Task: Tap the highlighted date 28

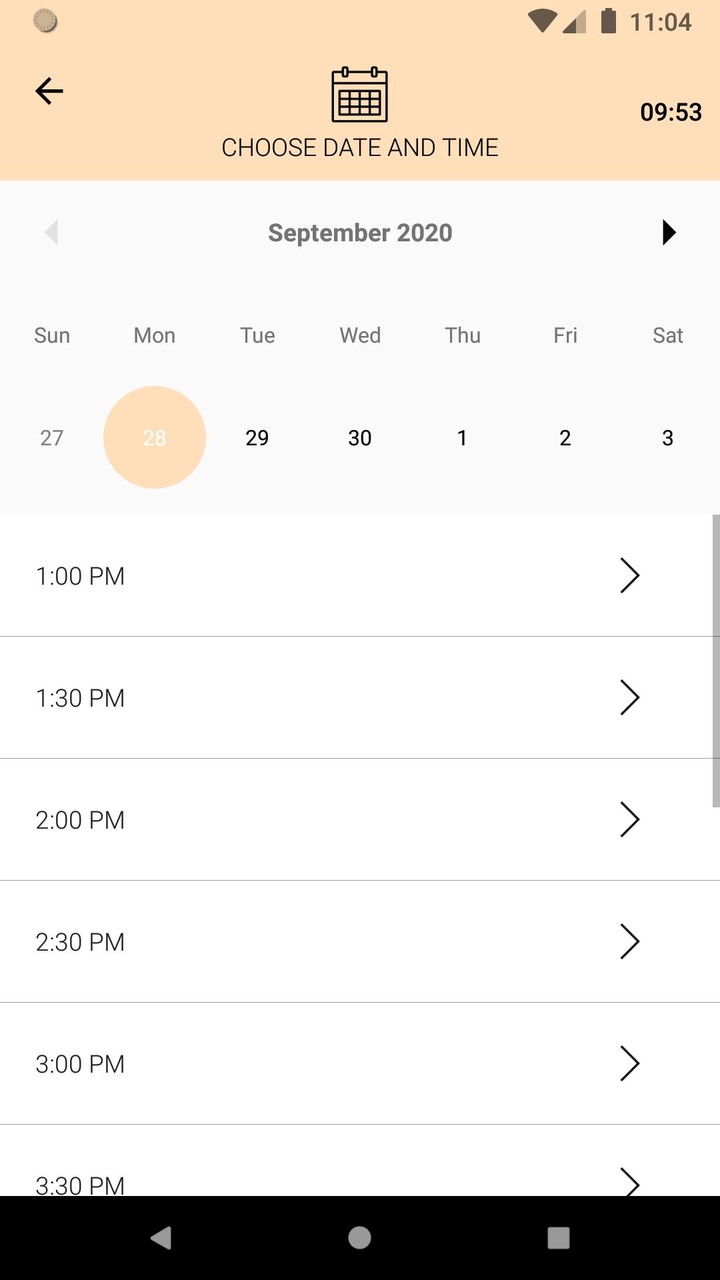Action: tap(154, 438)
